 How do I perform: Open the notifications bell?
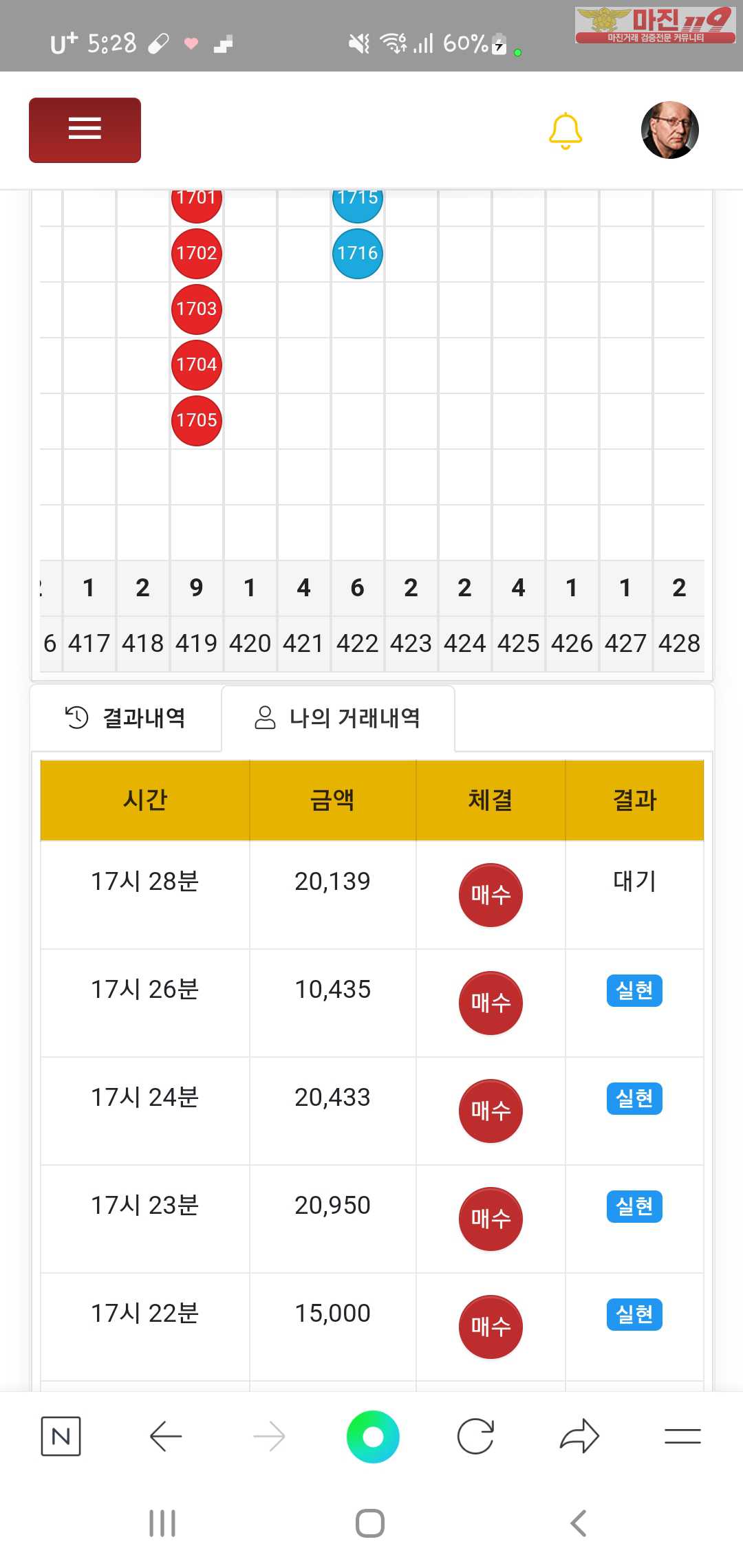[x=566, y=131]
